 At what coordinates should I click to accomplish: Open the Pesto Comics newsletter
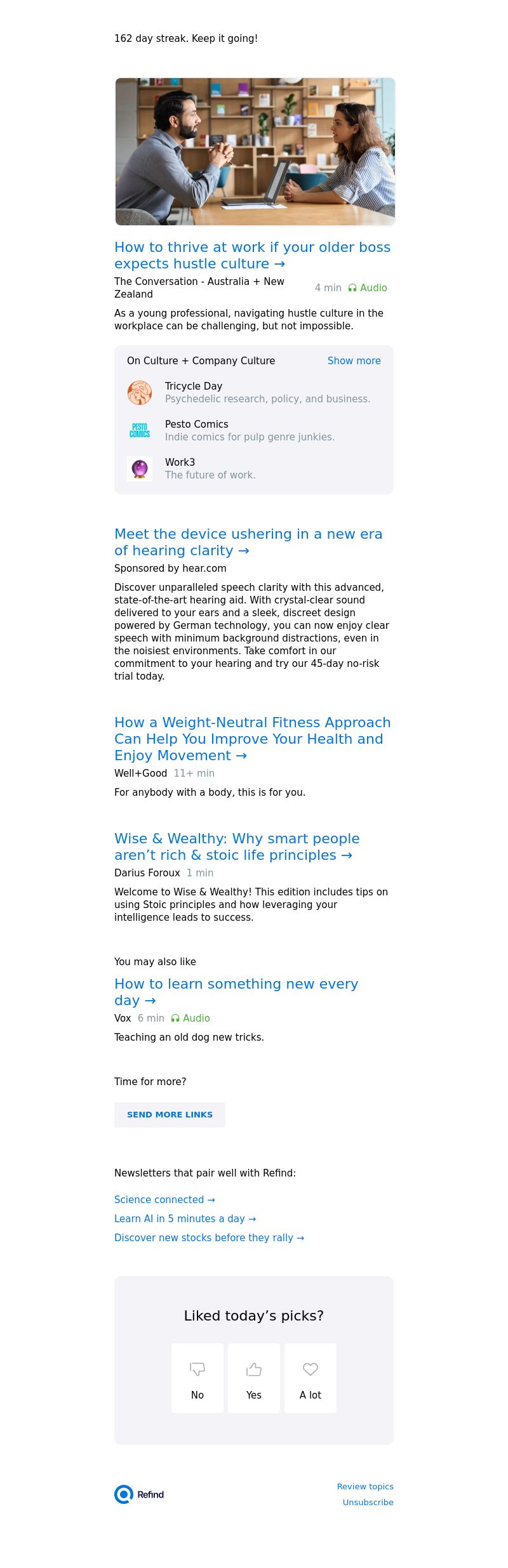coord(196,425)
